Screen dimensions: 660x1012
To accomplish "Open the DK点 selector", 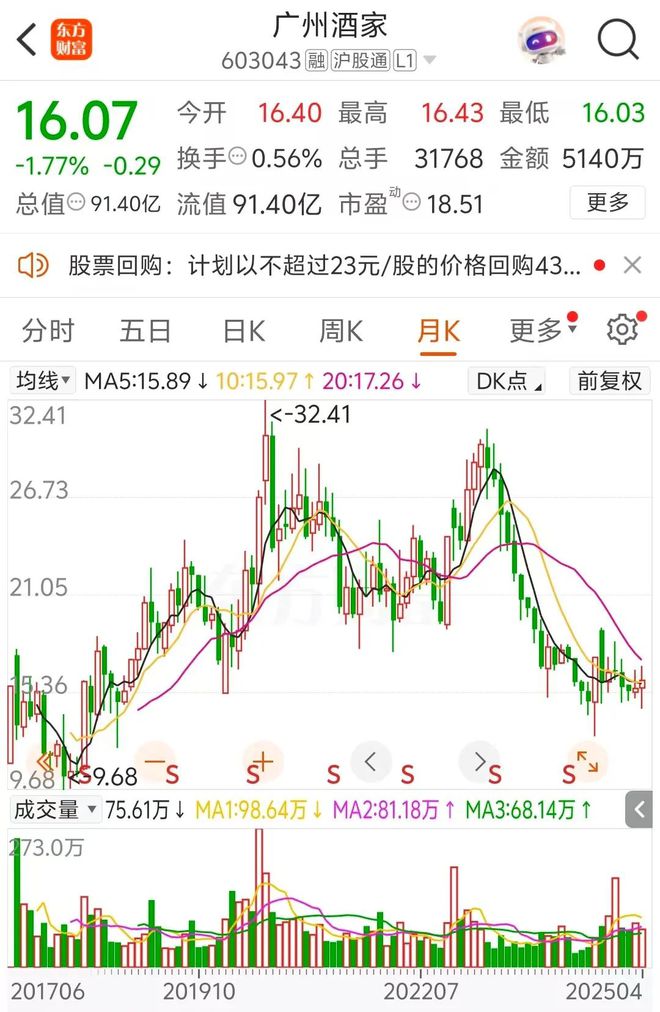I will click(x=508, y=380).
